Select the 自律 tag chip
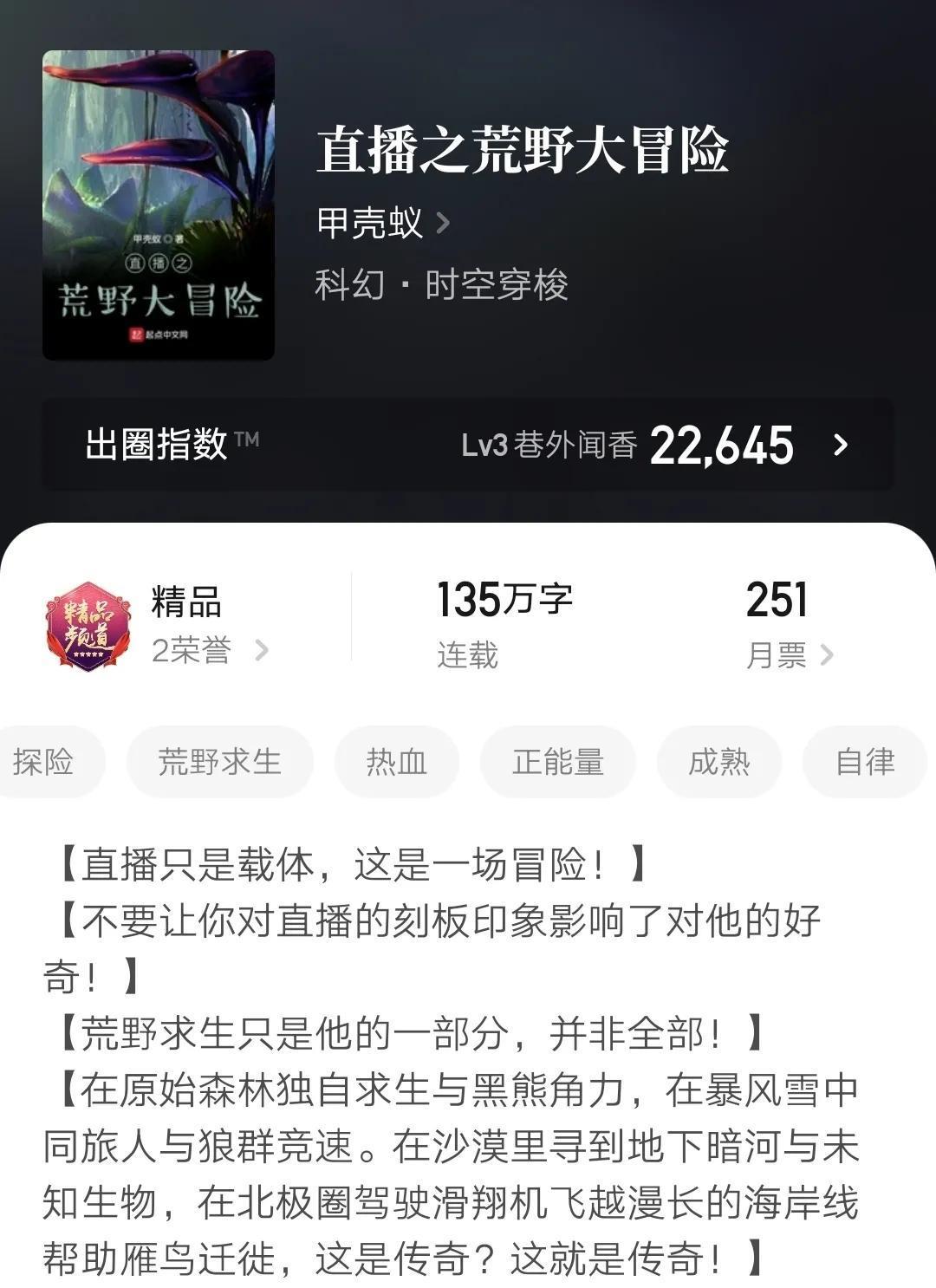936x1288 pixels. (864, 762)
